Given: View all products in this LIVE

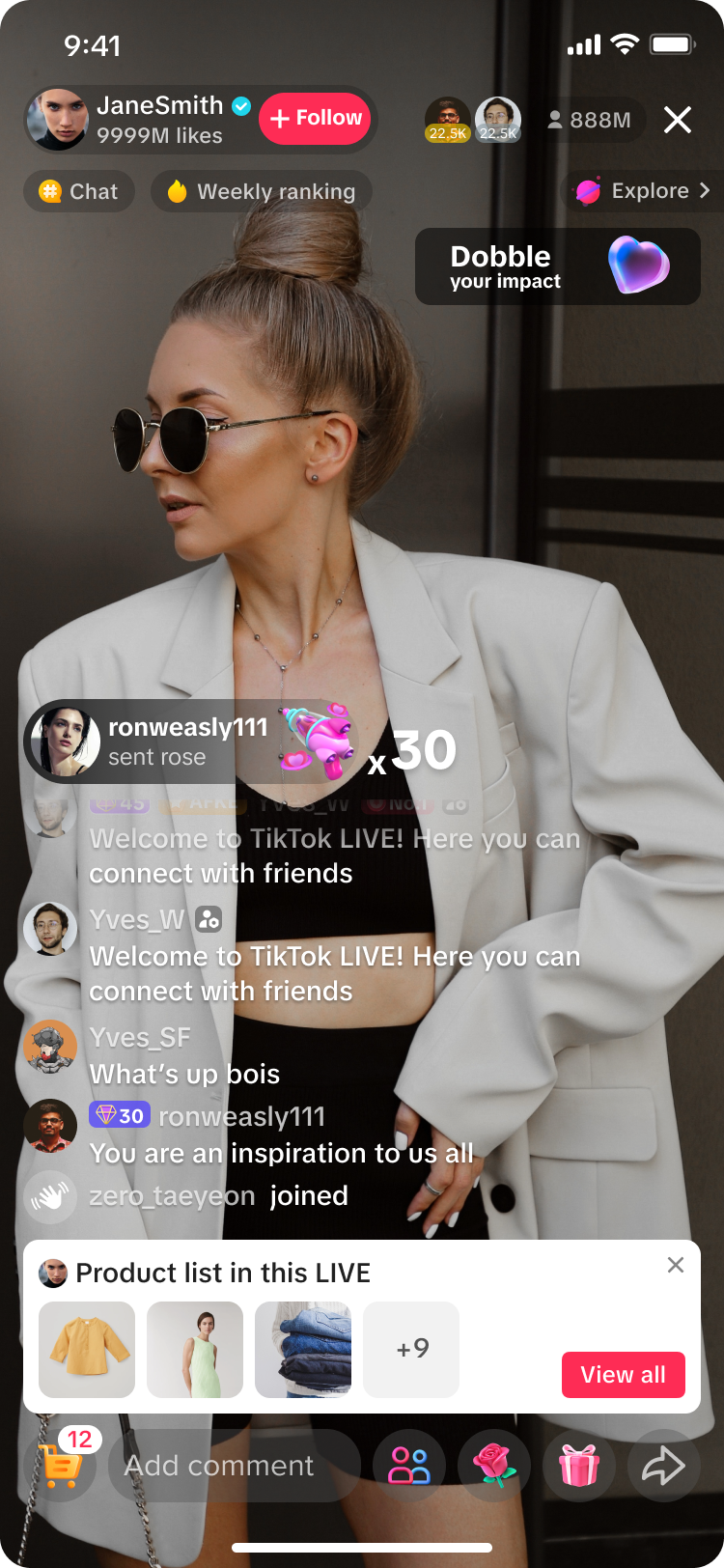Looking at the screenshot, I should [x=623, y=1374].
